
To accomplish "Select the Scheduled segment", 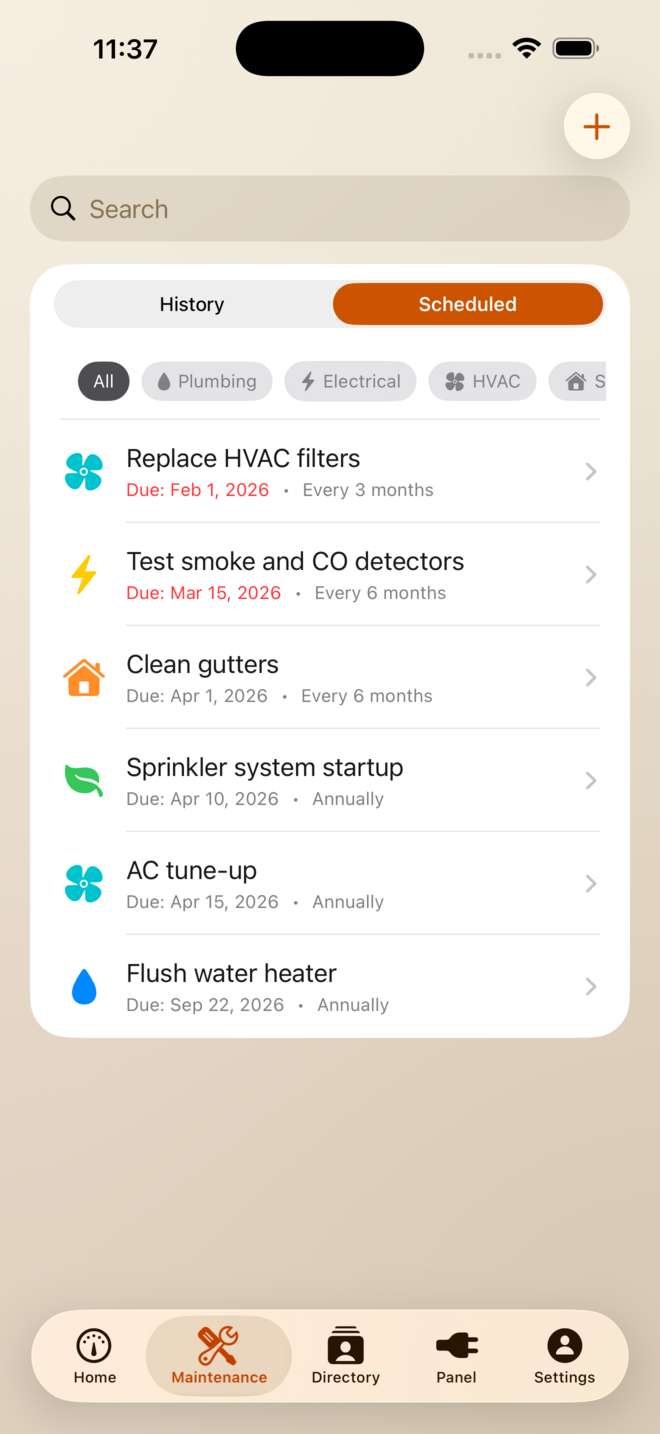I will (467, 305).
